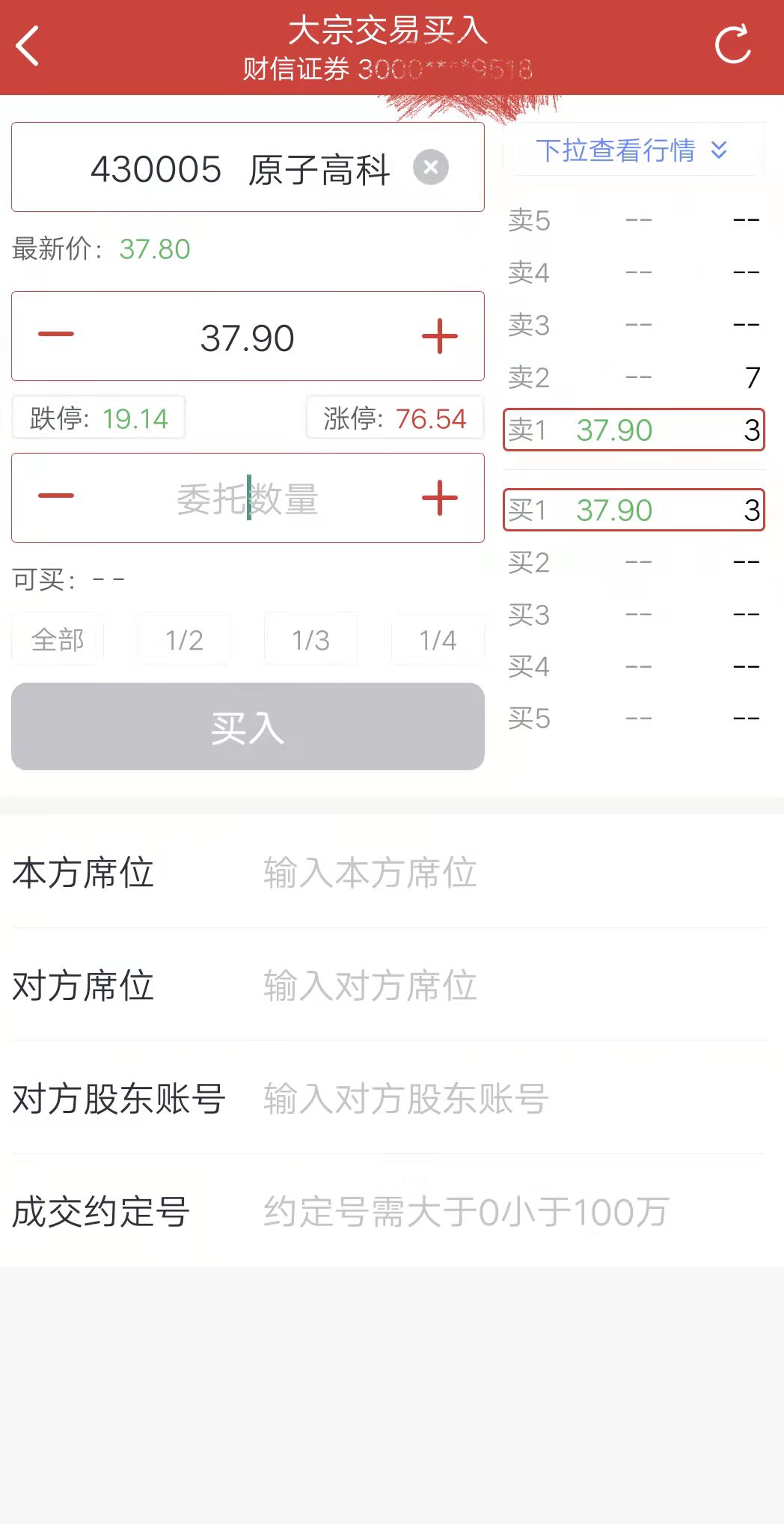Select the 涨停 76.54 price
This screenshot has height=1524, width=784.
pos(395,418)
